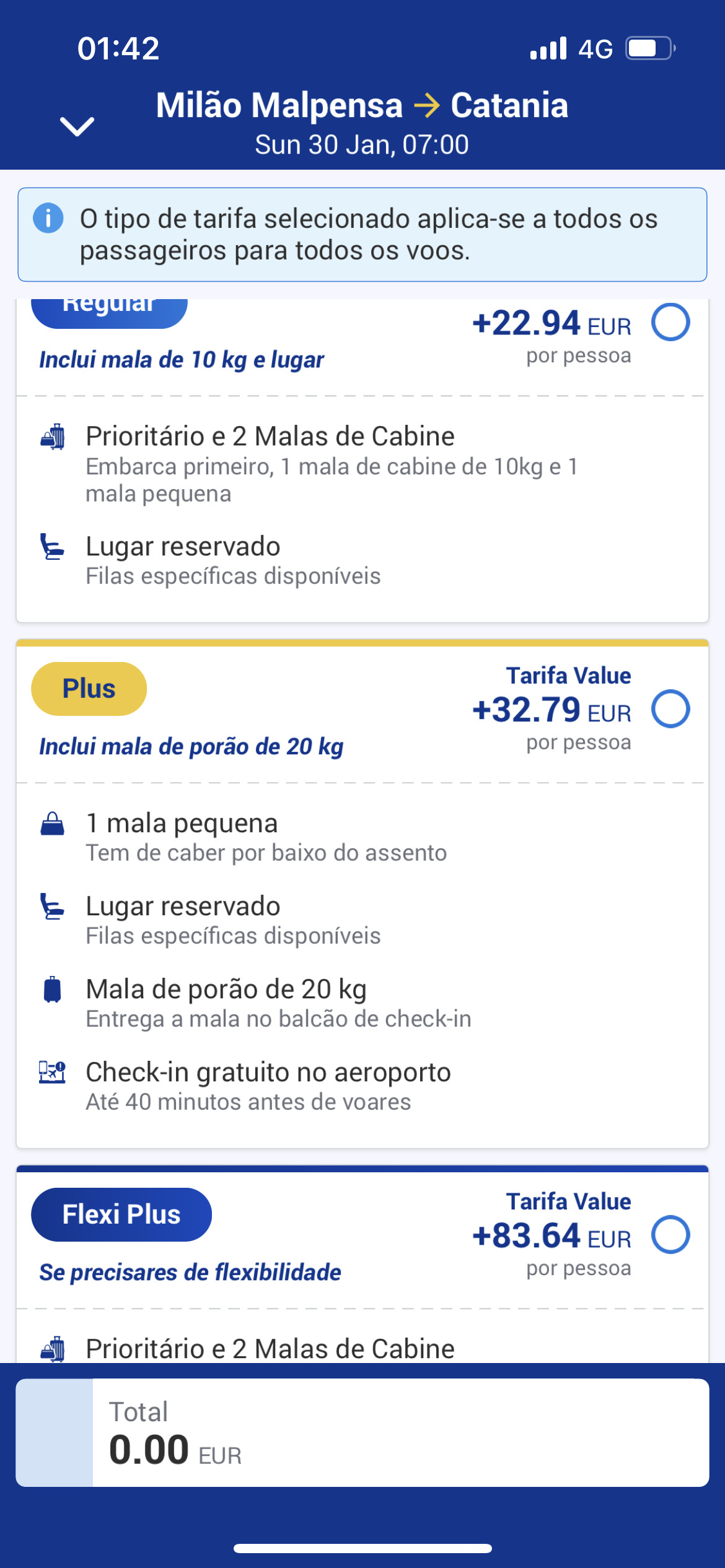Open the Total price summary bar

pyautogui.click(x=362, y=1432)
